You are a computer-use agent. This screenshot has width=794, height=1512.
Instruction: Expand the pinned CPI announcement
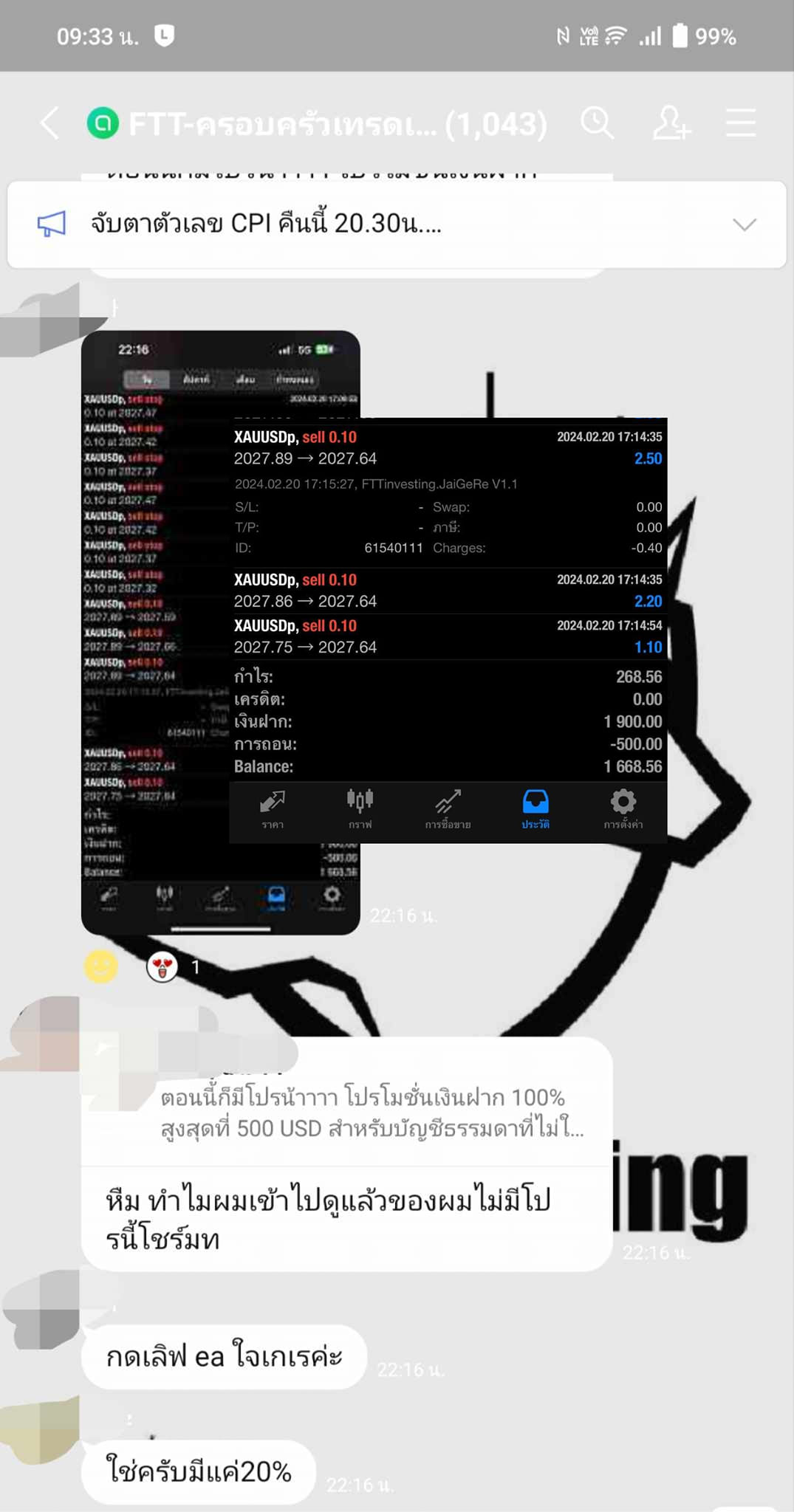[744, 224]
